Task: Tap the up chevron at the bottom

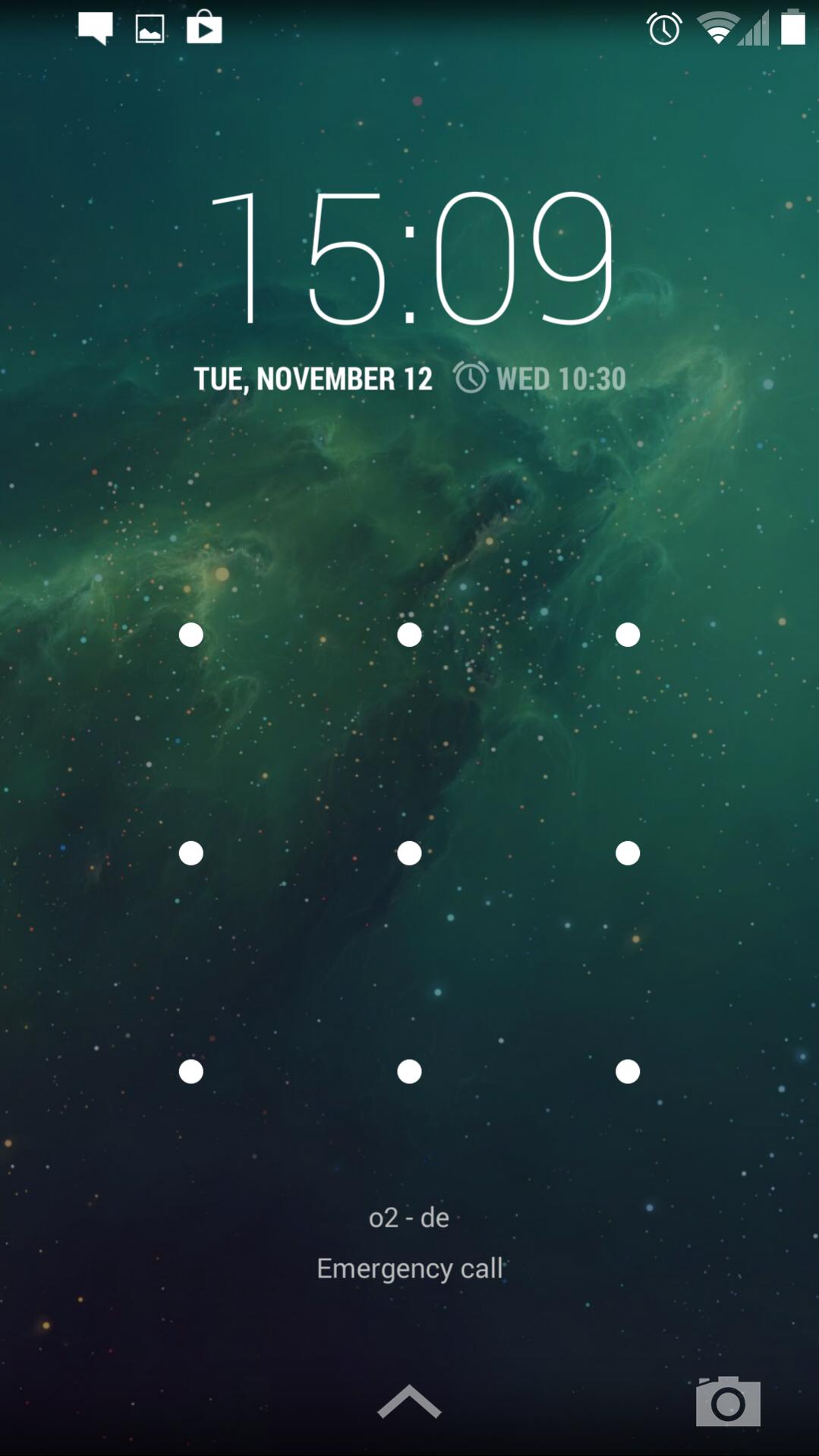Action: click(409, 1401)
